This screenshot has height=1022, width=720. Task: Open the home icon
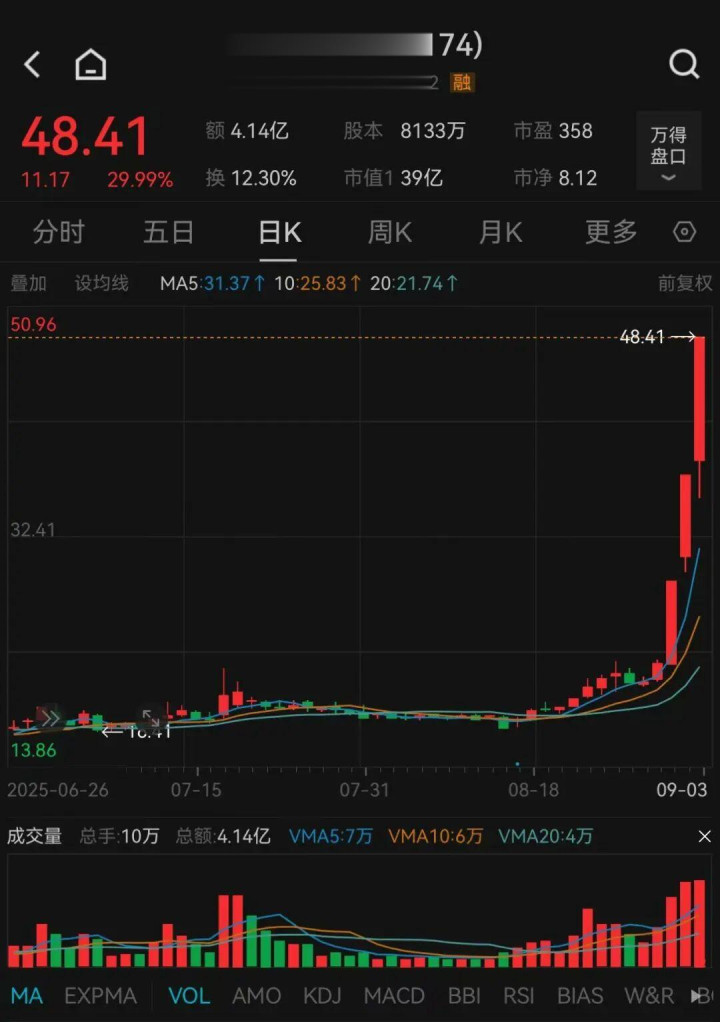click(x=91, y=66)
